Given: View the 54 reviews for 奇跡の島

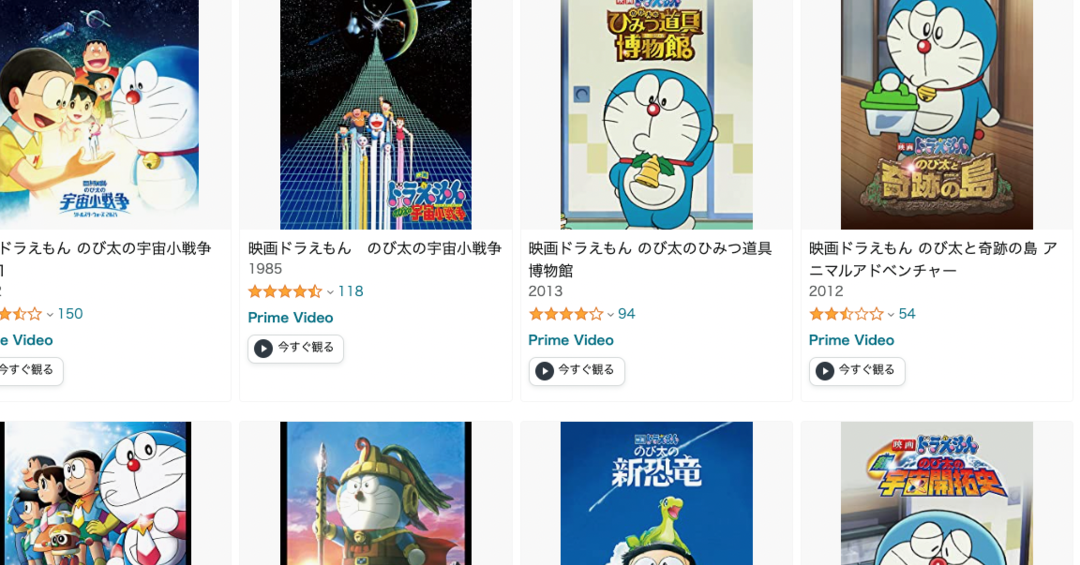Looking at the screenshot, I should tap(907, 314).
